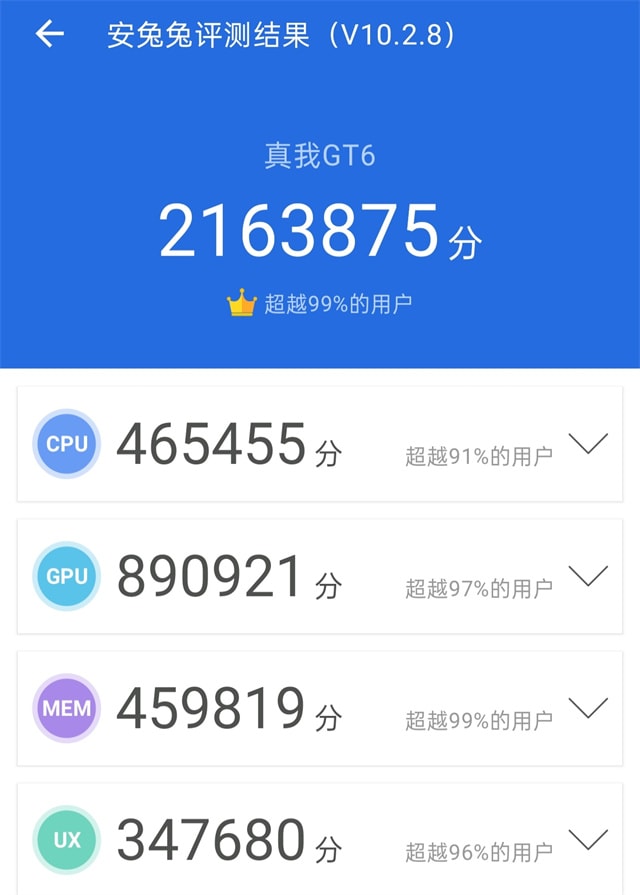This screenshot has height=895, width=640.
Task: Expand the UX score breakdown
Action: (587, 839)
